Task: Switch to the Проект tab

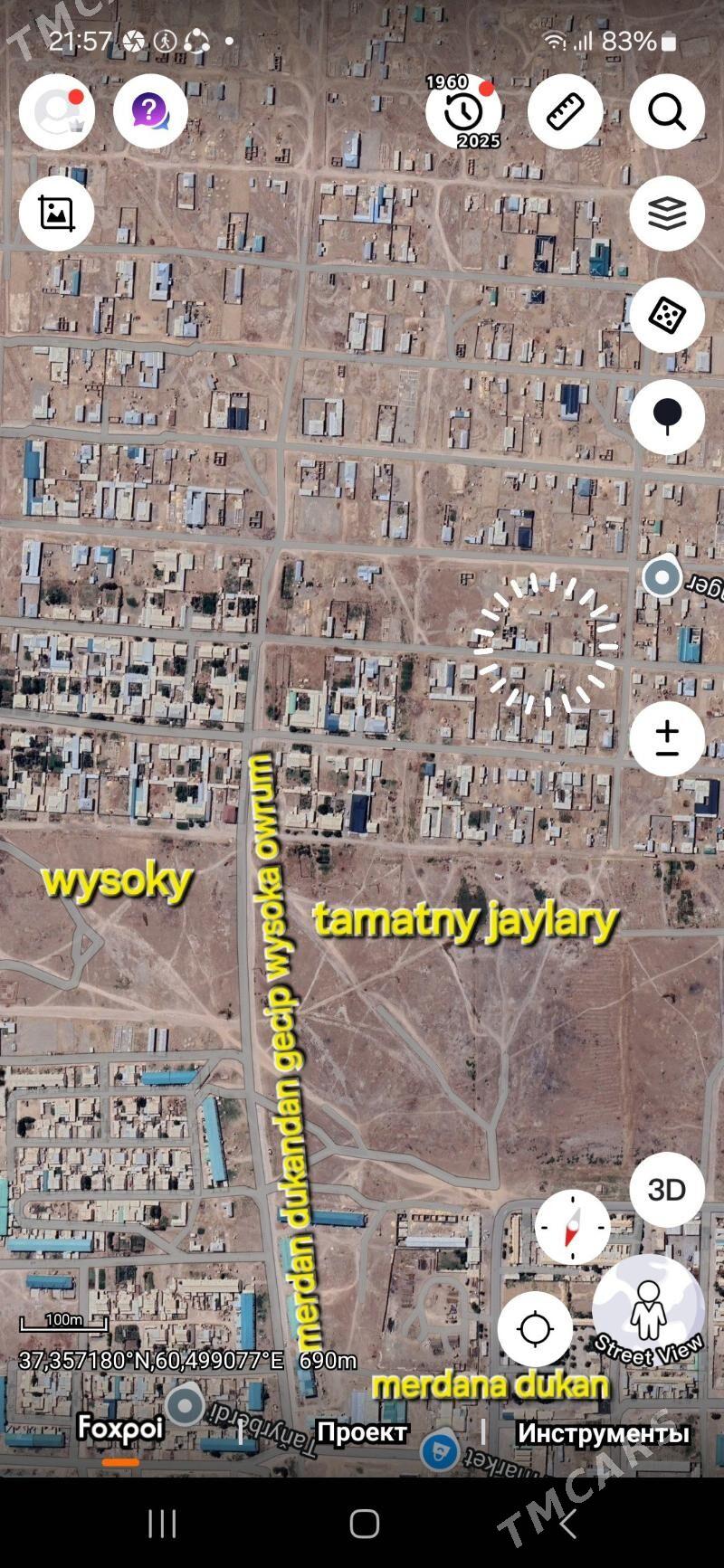Action: click(x=362, y=1432)
